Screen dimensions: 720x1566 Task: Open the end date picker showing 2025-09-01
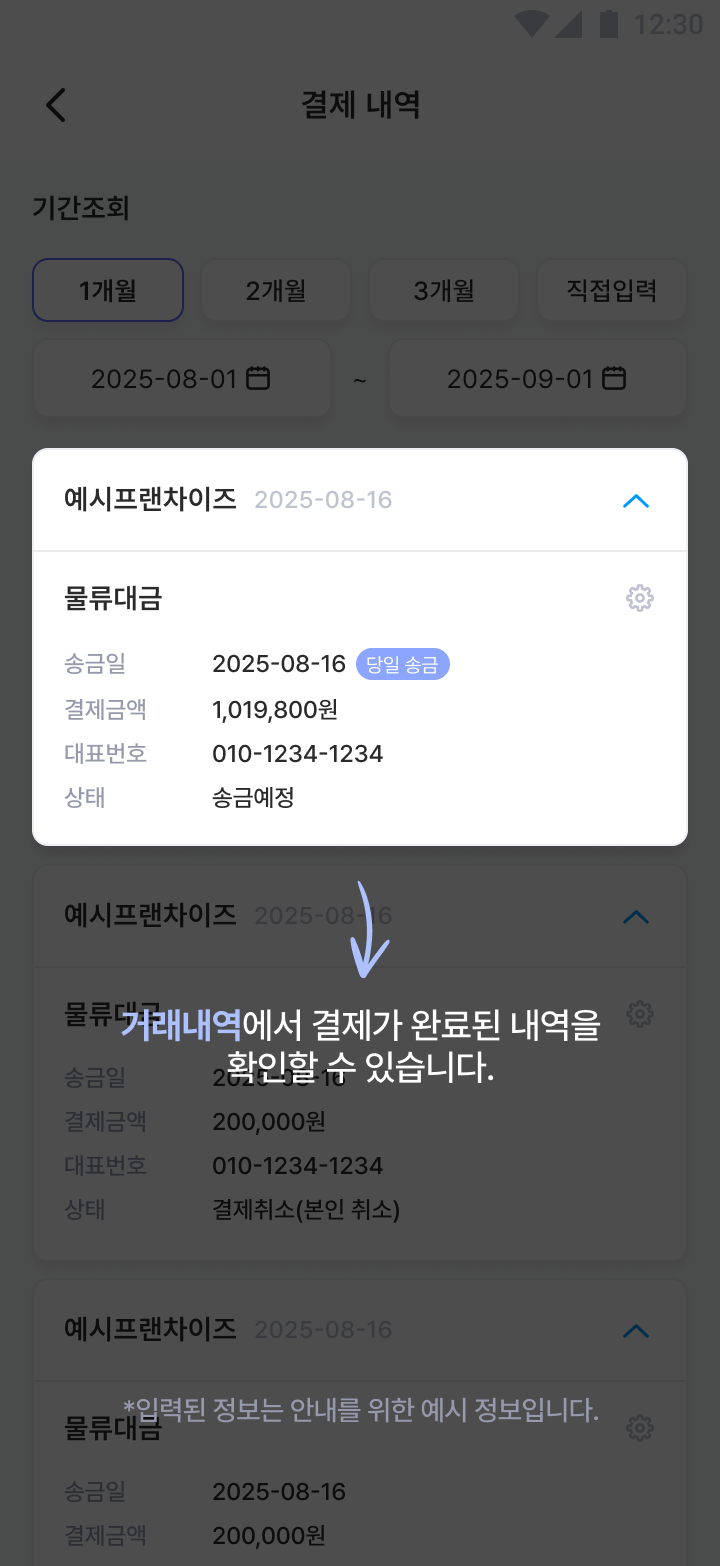point(538,379)
